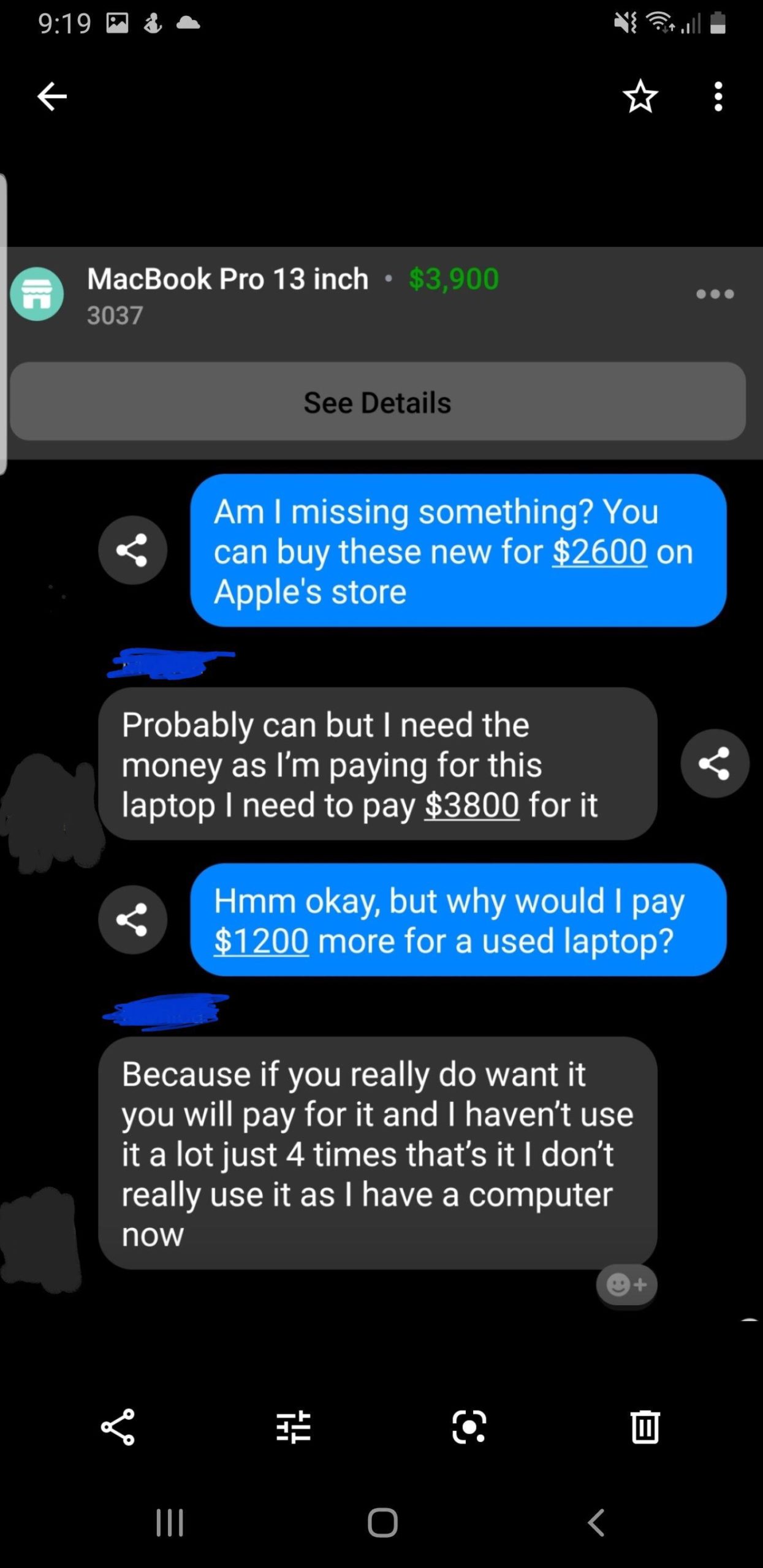This screenshot has width=763, height=1568.
Task: Tap the share icon beside the $2600 message
Action: pyautogui.click(x=132, y=550)
